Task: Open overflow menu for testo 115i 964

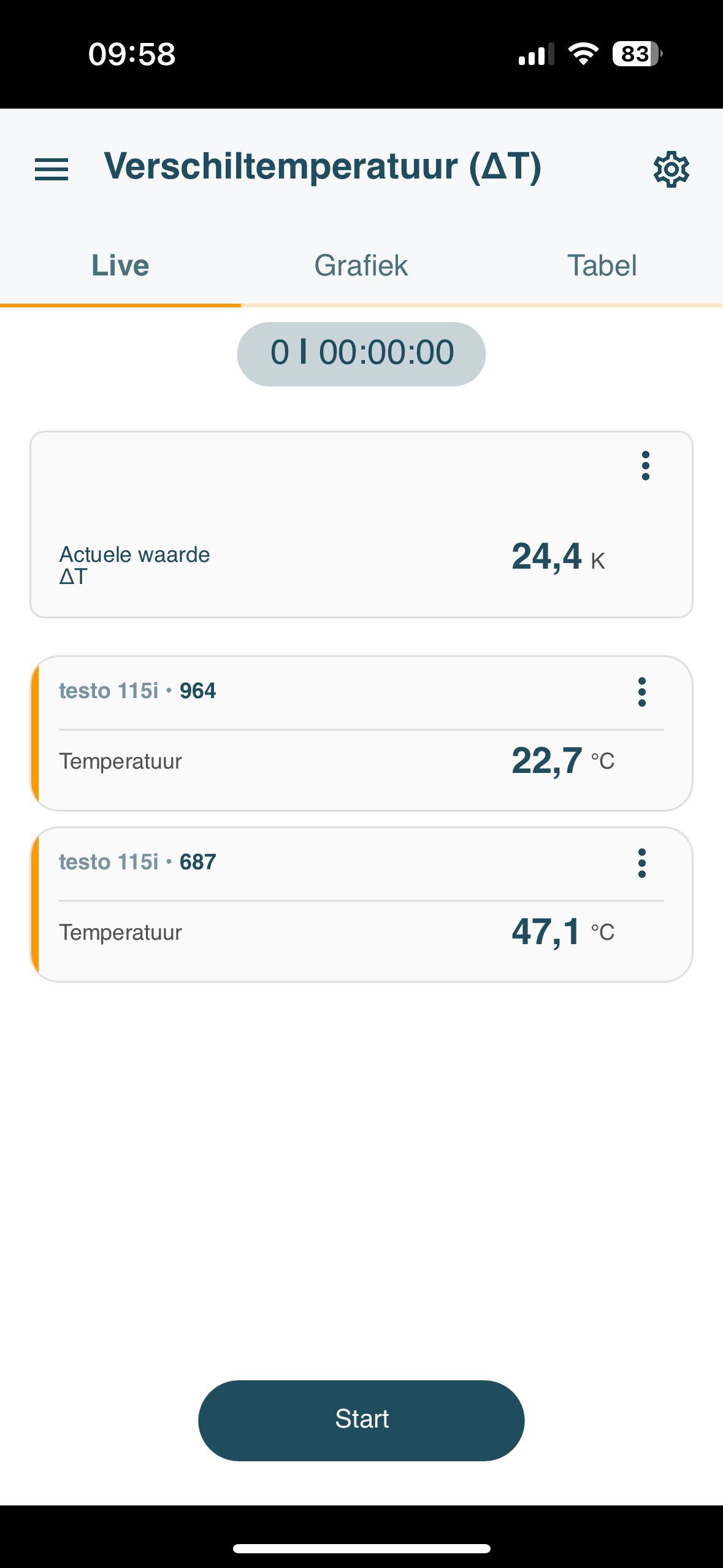Action: click(x=641, y=692)
